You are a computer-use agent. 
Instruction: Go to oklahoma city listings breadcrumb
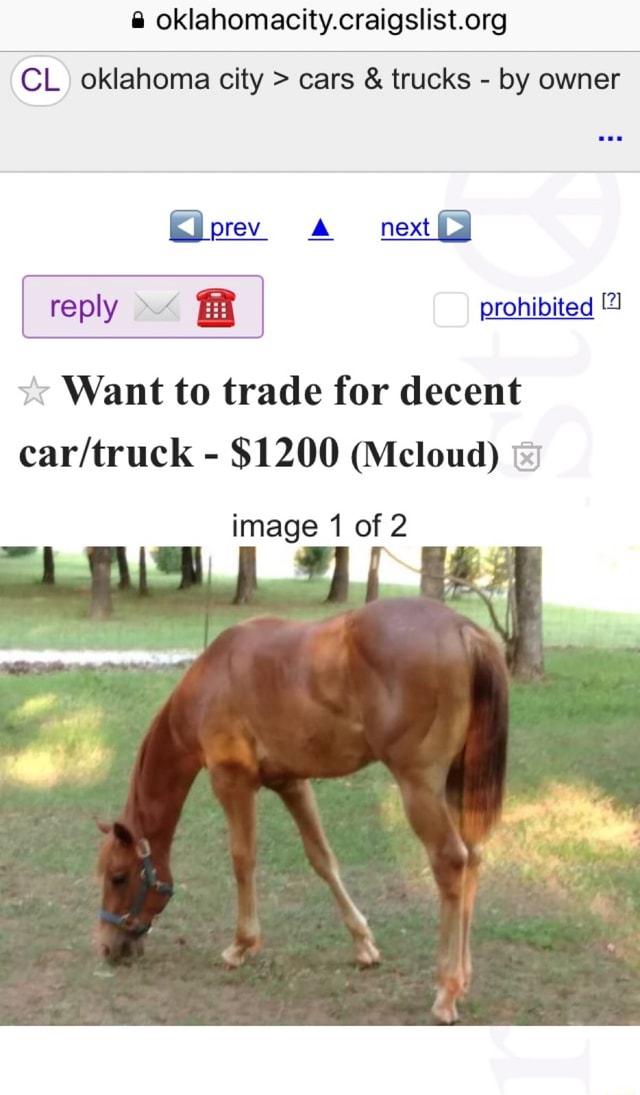[171, 80]
